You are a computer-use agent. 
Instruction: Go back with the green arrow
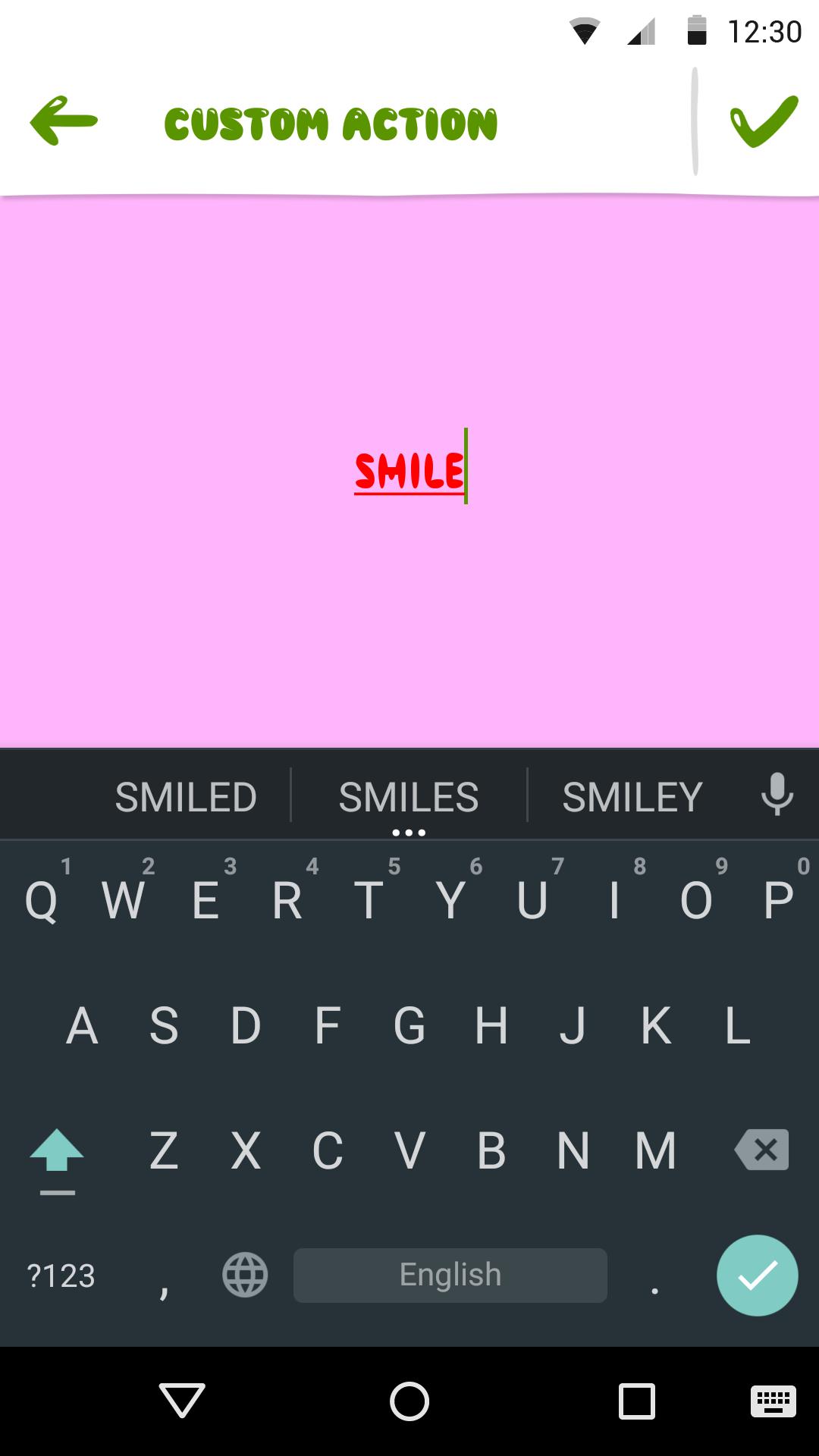64,121
